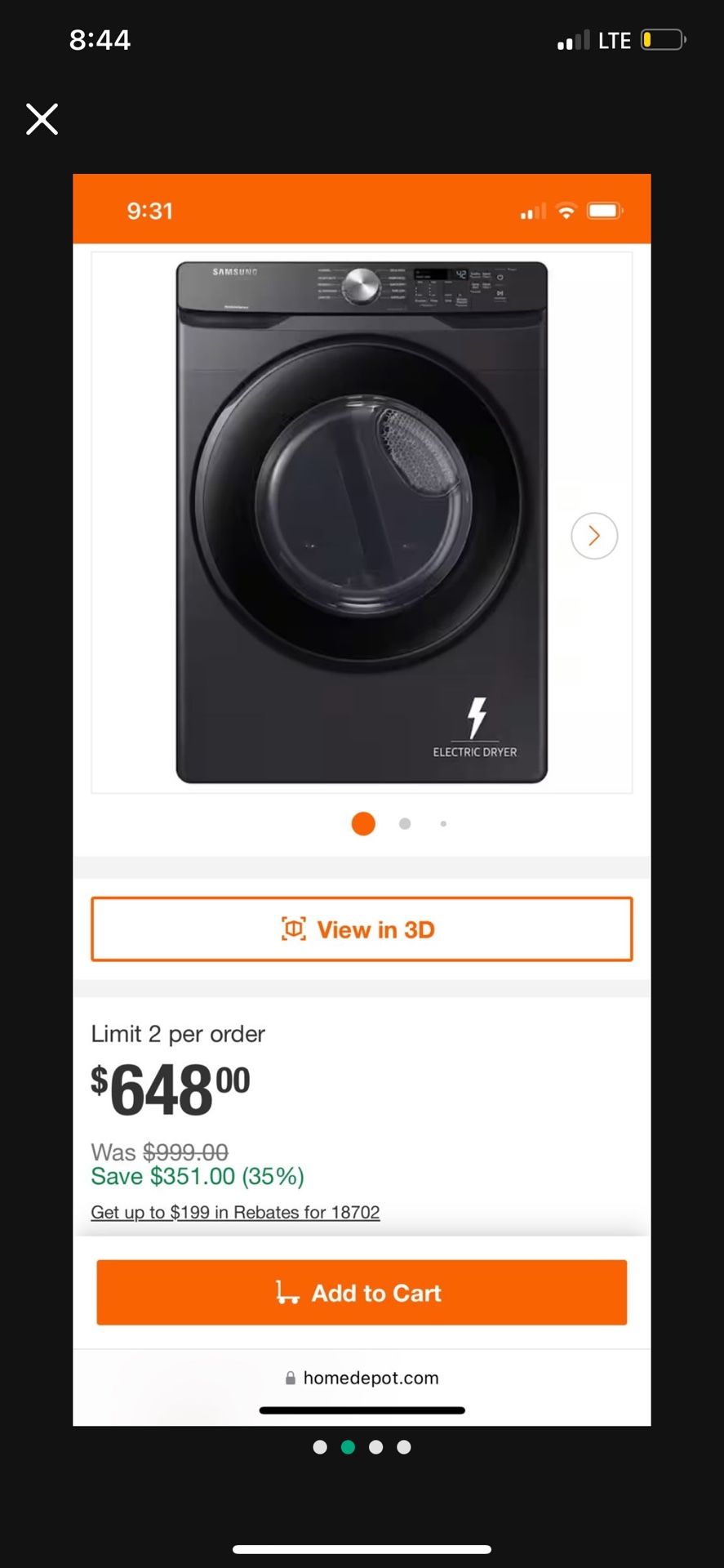Viewport: 724px width, 1568px height.
Task: Tap the 9:31 clock in the screenshot status bar
Action: 150,210
